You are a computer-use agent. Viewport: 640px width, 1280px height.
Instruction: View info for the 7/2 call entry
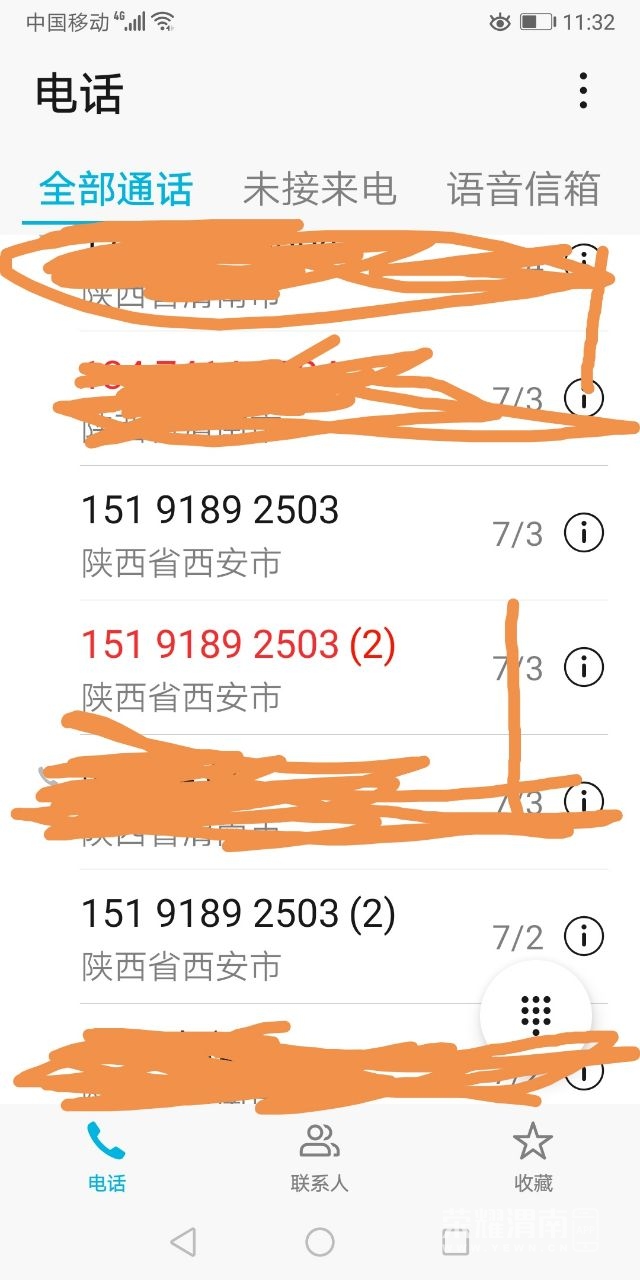point(584,936)
